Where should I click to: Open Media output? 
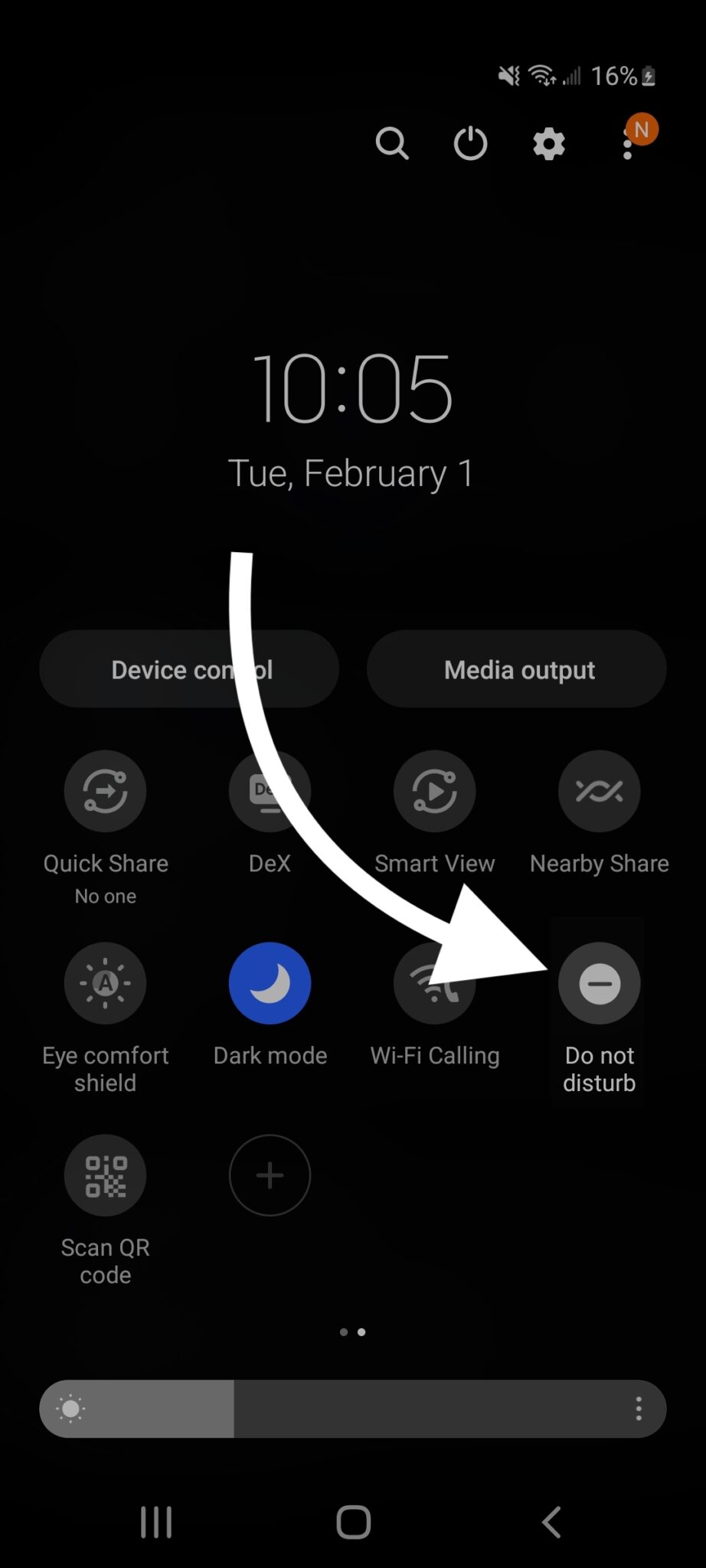(x=518, y=669)
